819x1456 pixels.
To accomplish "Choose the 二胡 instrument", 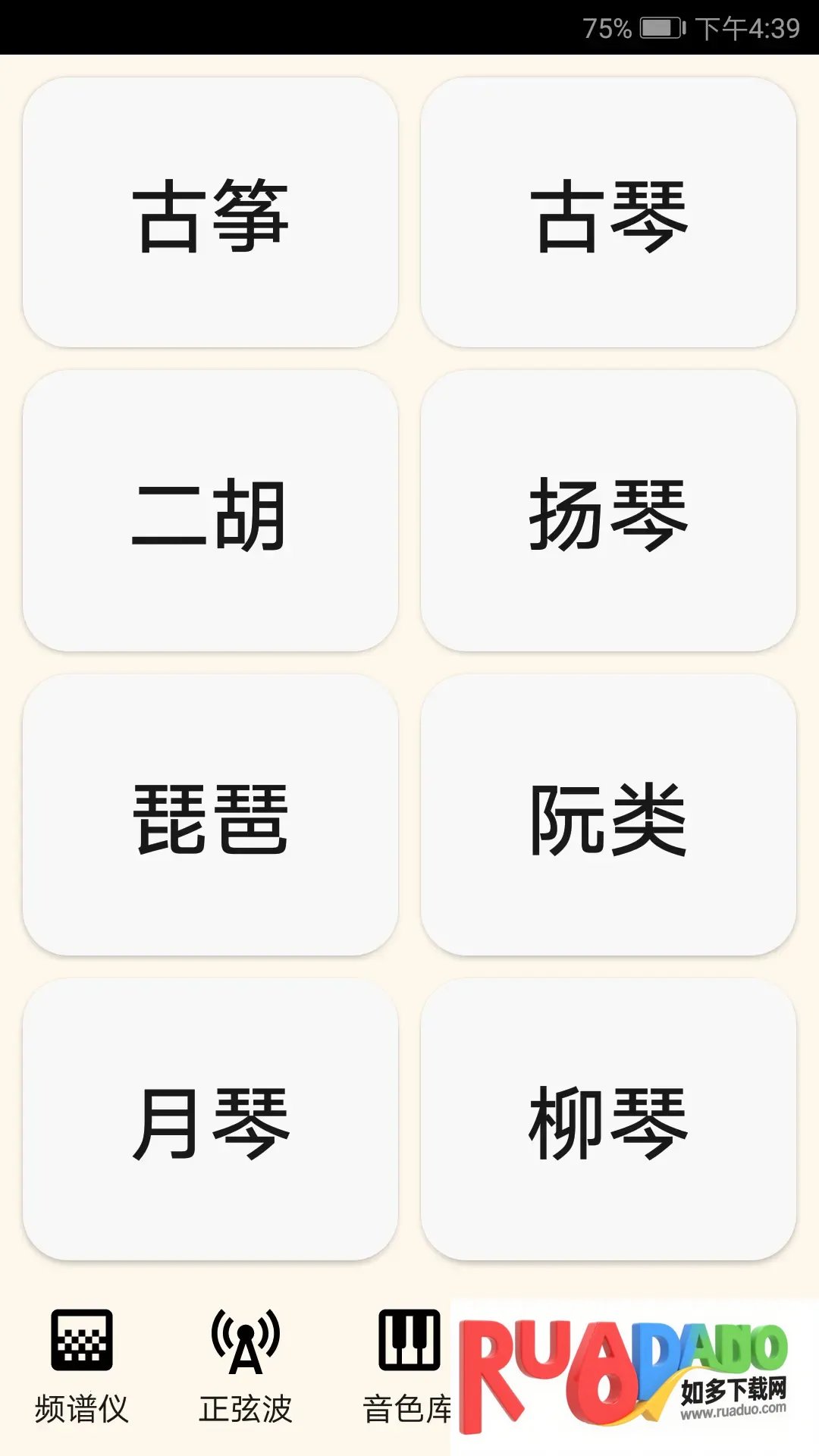I will [210, 512].
